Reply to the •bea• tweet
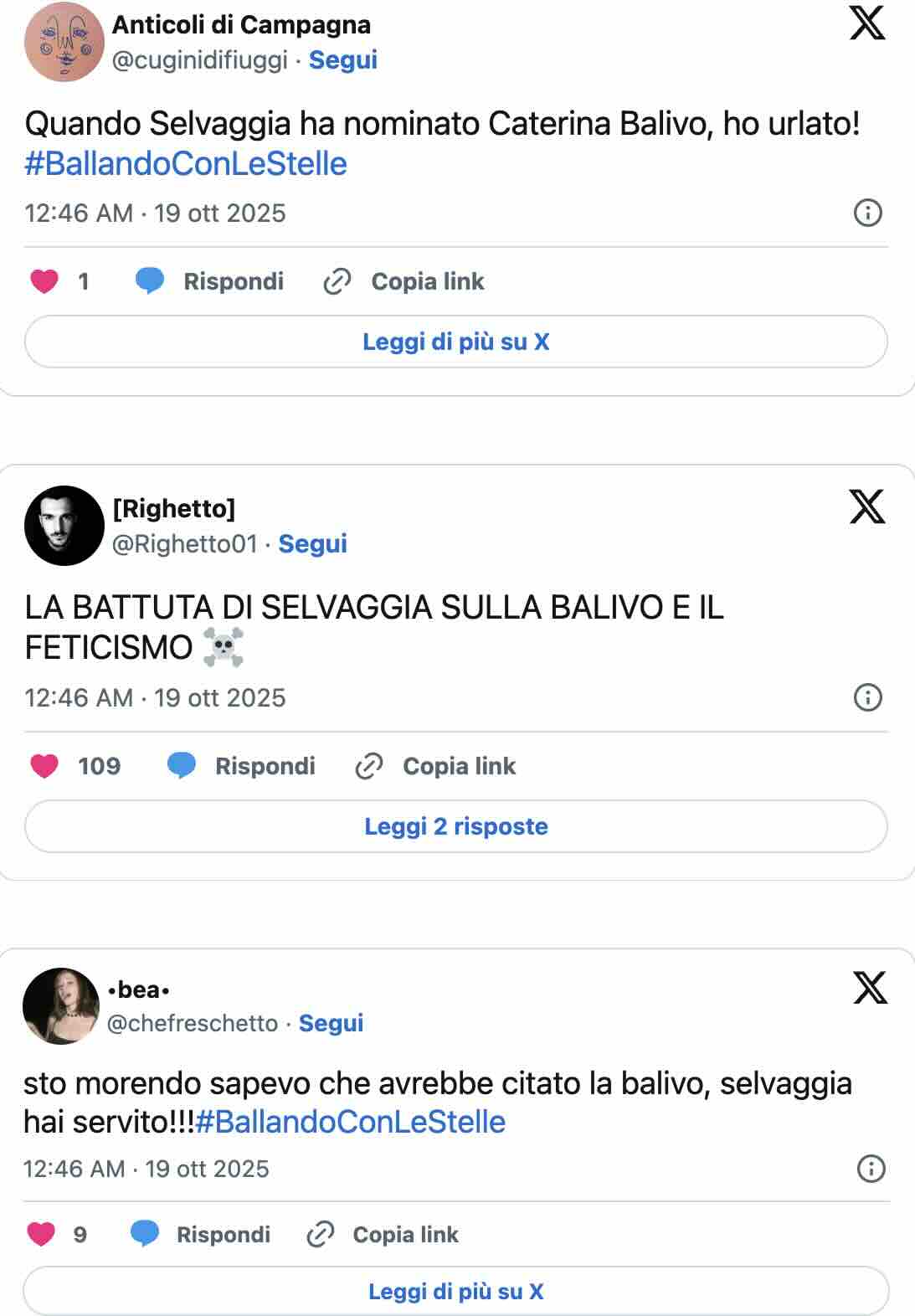The image size is (915, 1316). [201, 1235]
